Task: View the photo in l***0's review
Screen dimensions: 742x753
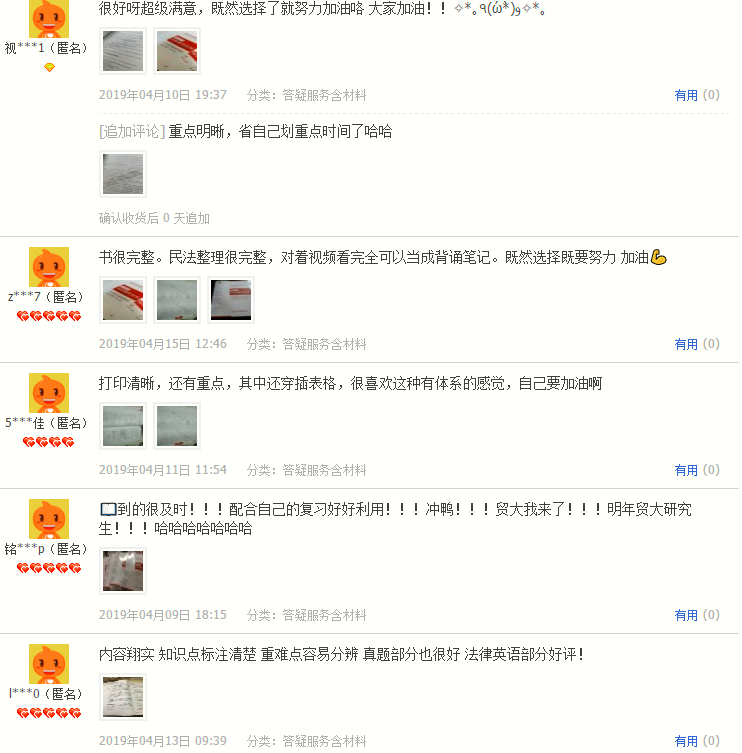Action: point(123,697)
